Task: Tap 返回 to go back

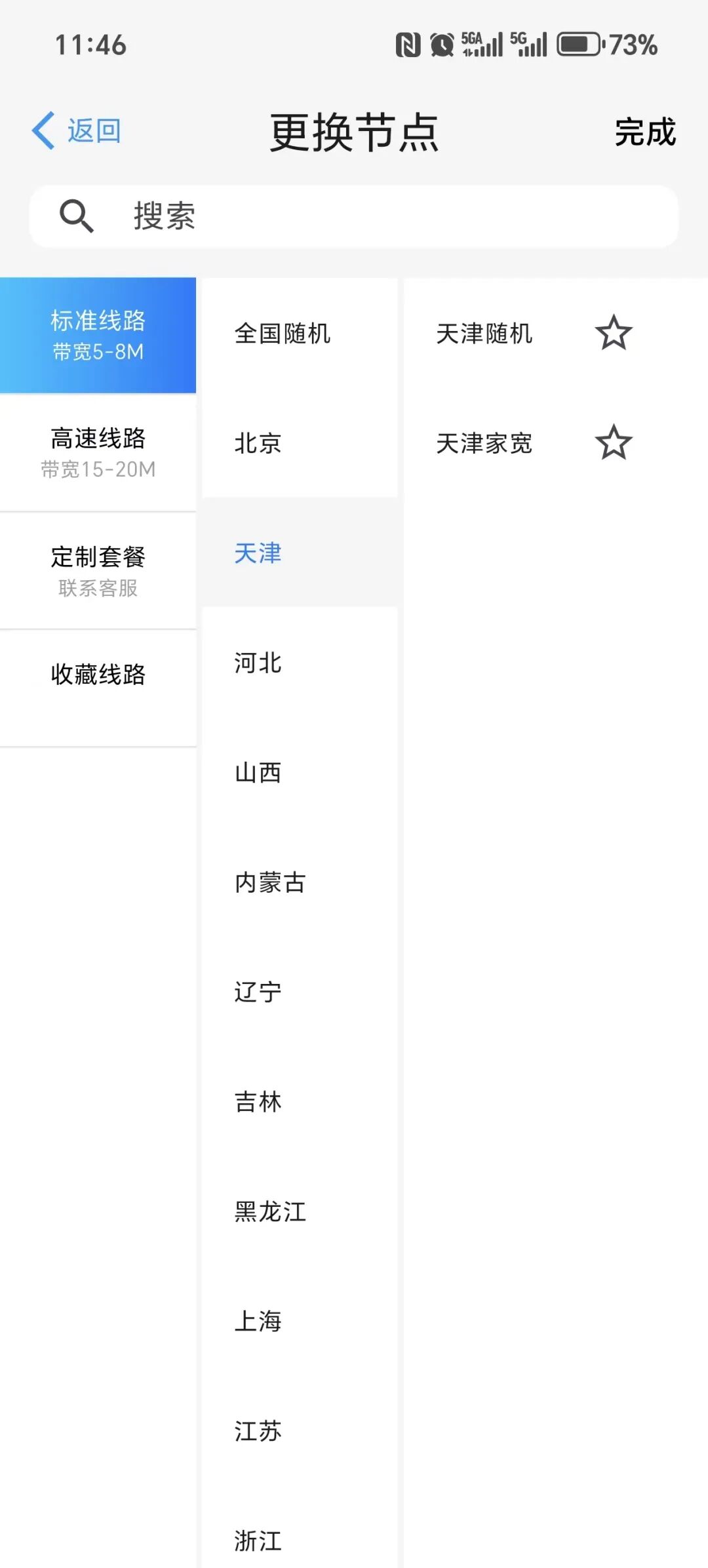Action: point(92,129)
